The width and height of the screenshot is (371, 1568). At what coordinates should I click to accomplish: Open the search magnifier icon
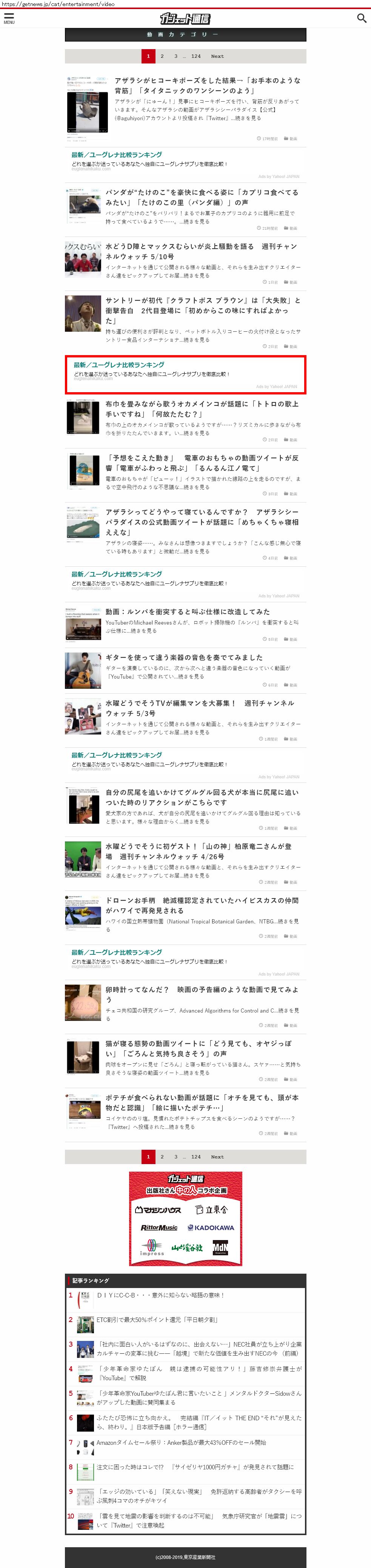click(x=361, y=18)
